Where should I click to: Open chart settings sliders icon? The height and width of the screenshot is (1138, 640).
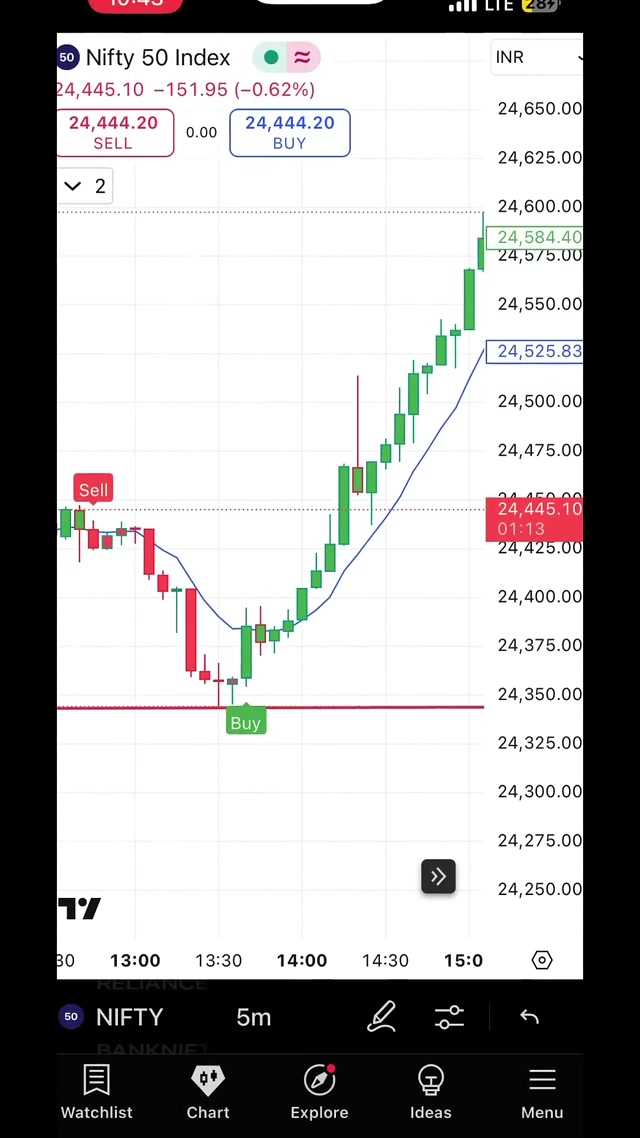click(x=450, y=1017)
